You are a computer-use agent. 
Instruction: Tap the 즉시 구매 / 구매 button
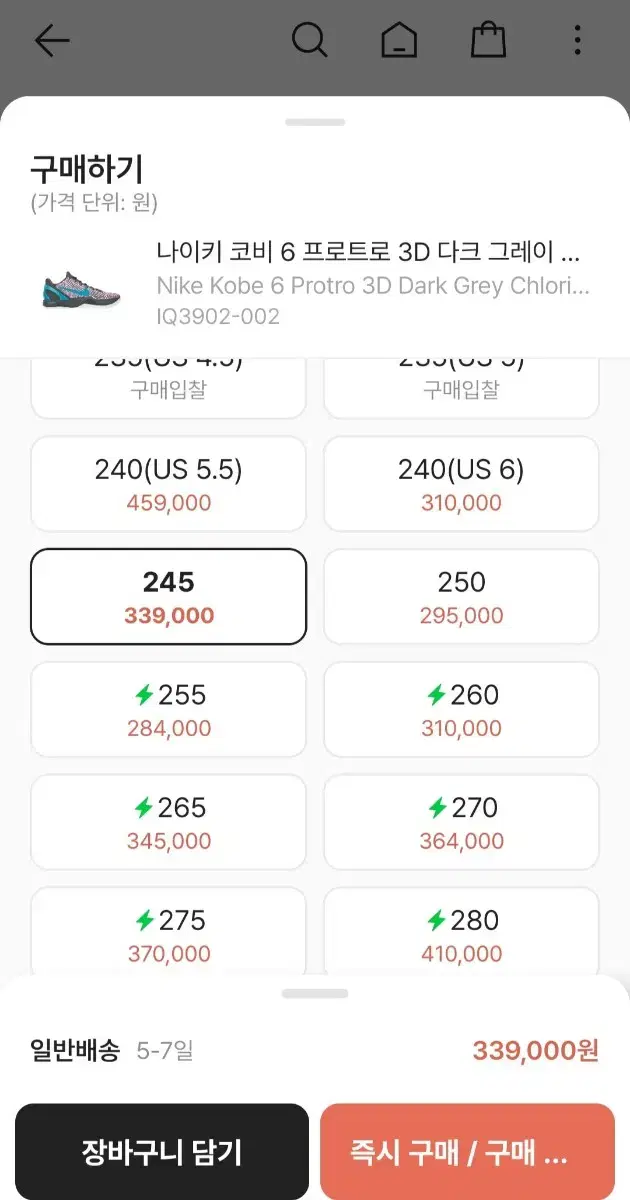click(x=467, y=1152)
